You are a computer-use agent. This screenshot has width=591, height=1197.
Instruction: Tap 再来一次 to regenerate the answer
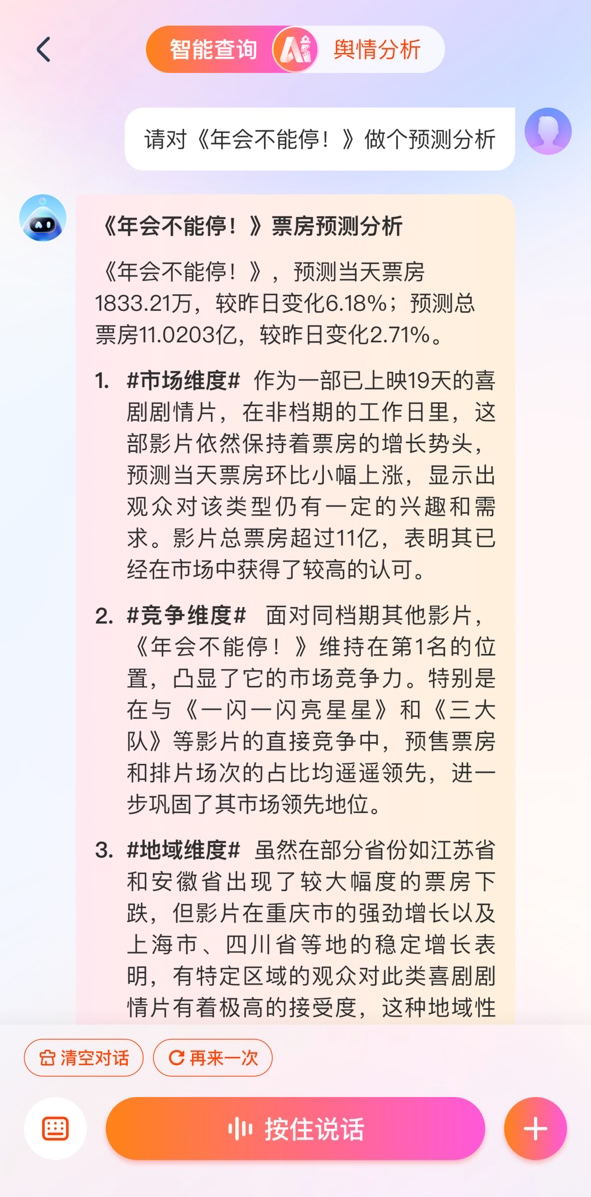pyautogui.click(x=212, y=1058)
